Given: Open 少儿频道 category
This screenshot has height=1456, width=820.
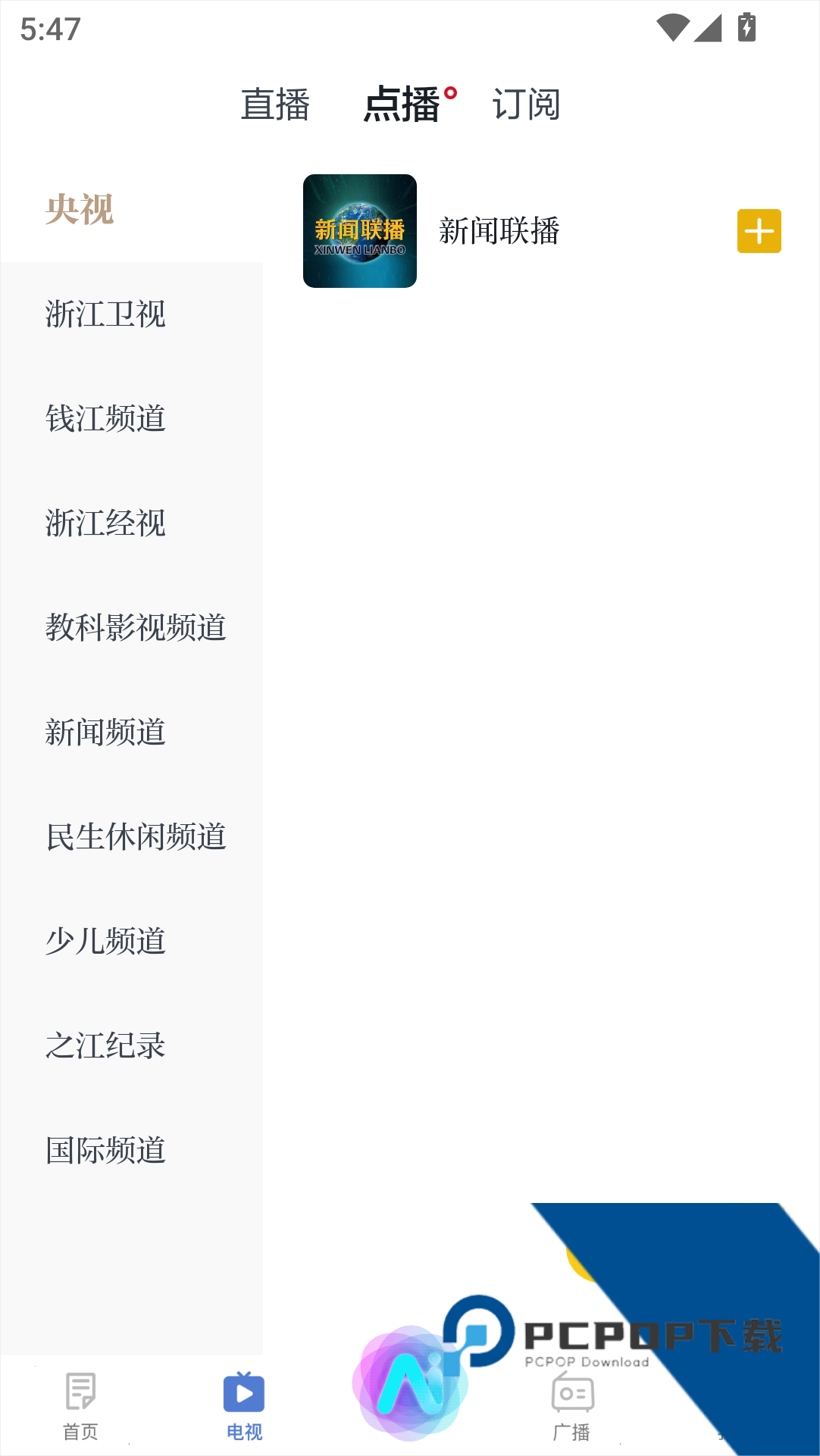Looking at the screenshot, I should coord(105,942).
